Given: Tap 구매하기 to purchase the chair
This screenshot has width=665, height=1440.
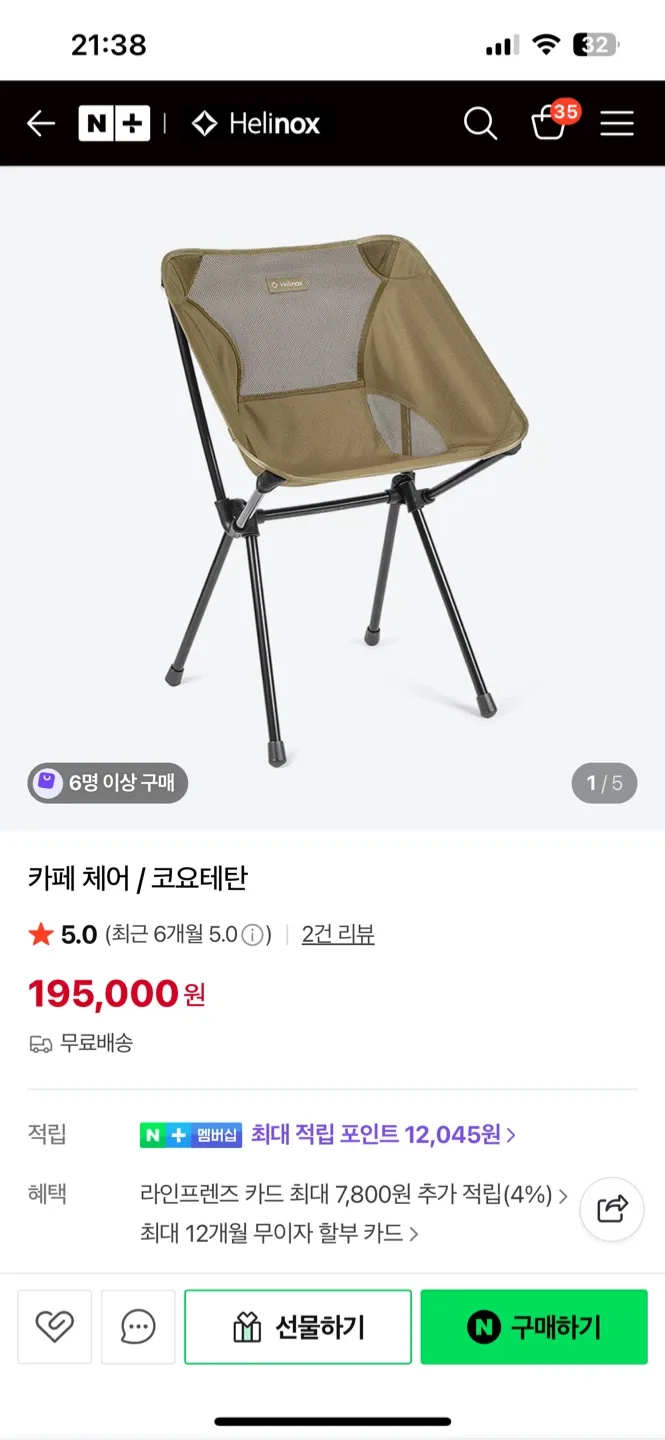Looking at the screenshot, I should click(534, 1327).
